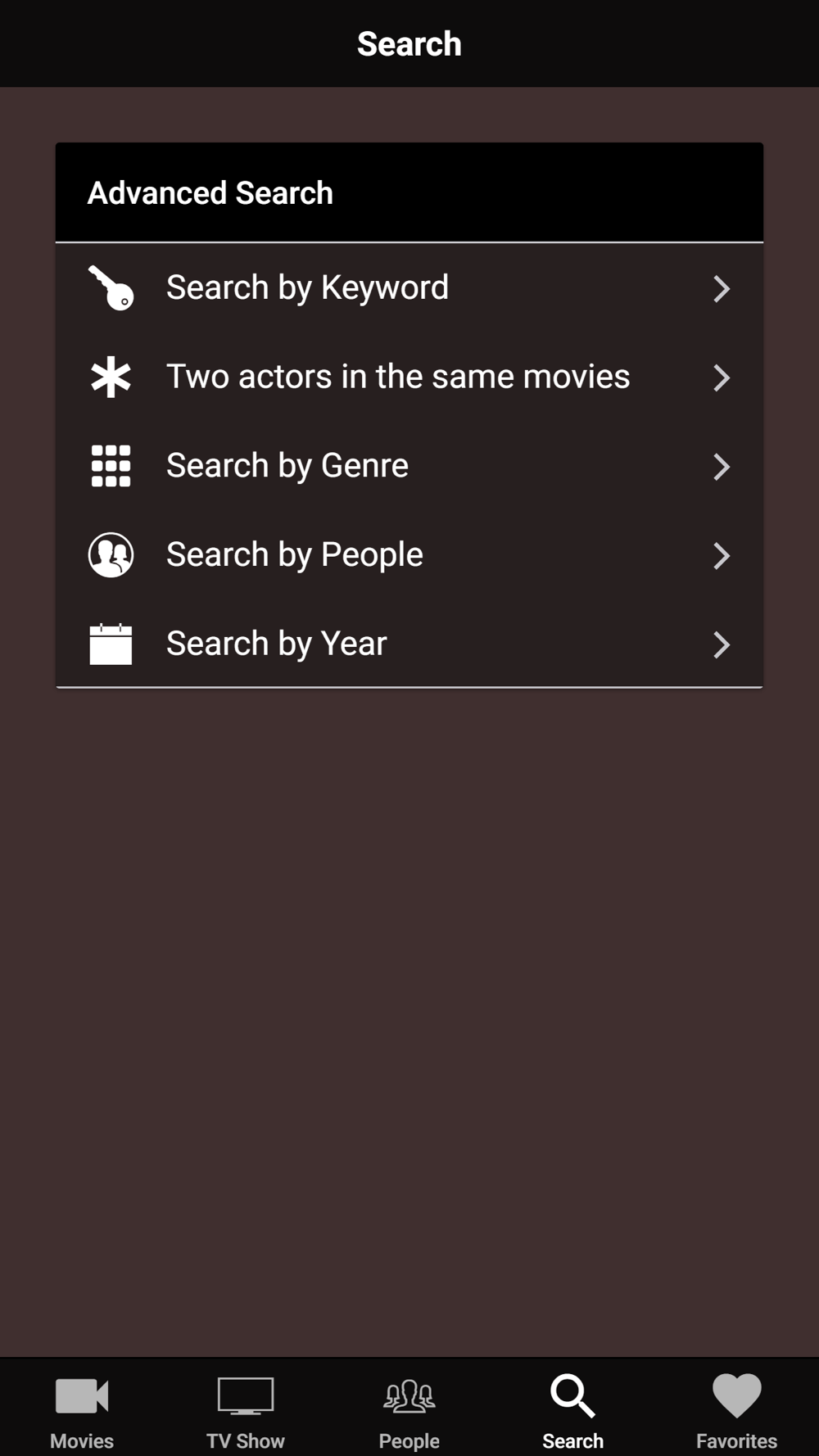Open Search by Genre

409,466
